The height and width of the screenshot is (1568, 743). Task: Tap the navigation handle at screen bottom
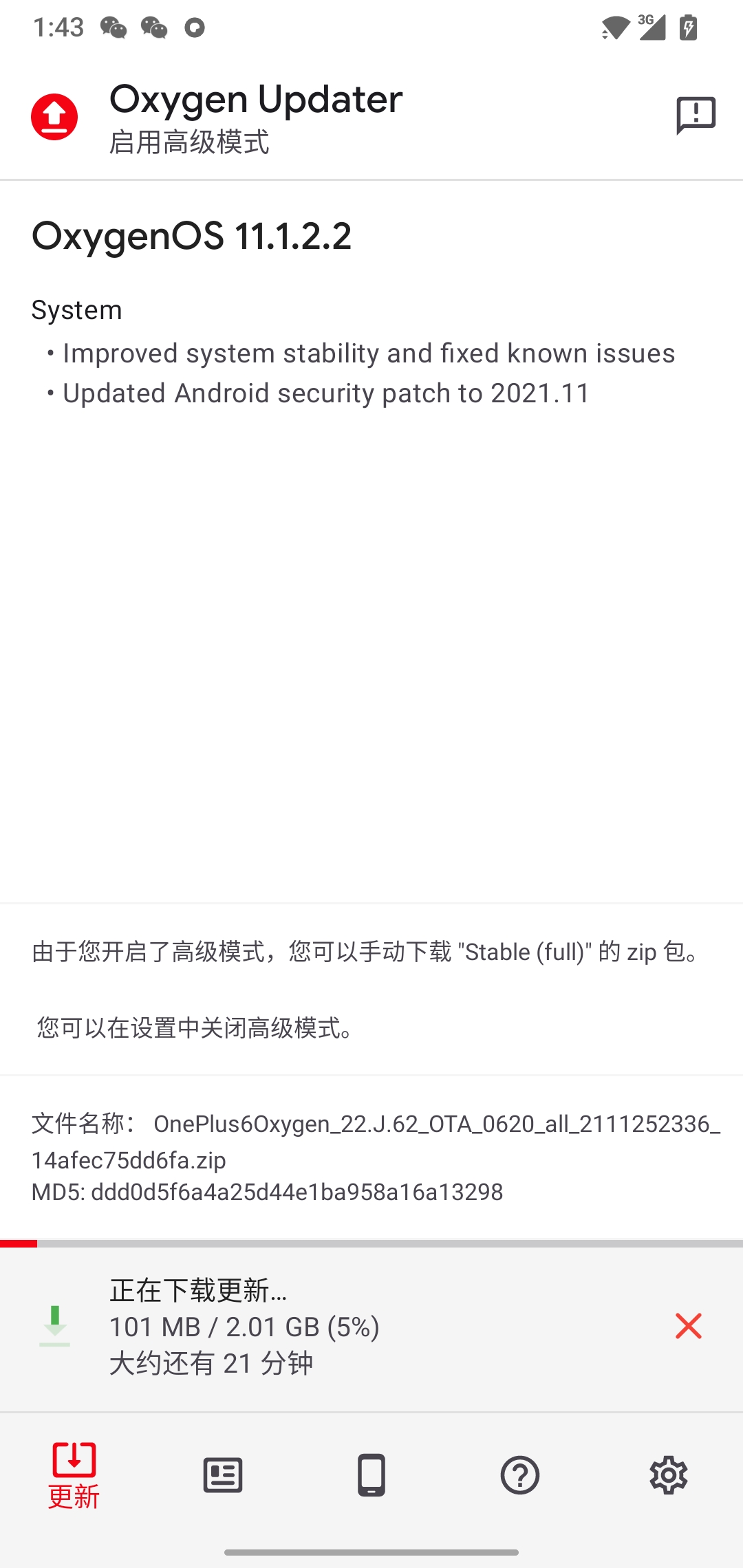click(x=371, y=1553)
